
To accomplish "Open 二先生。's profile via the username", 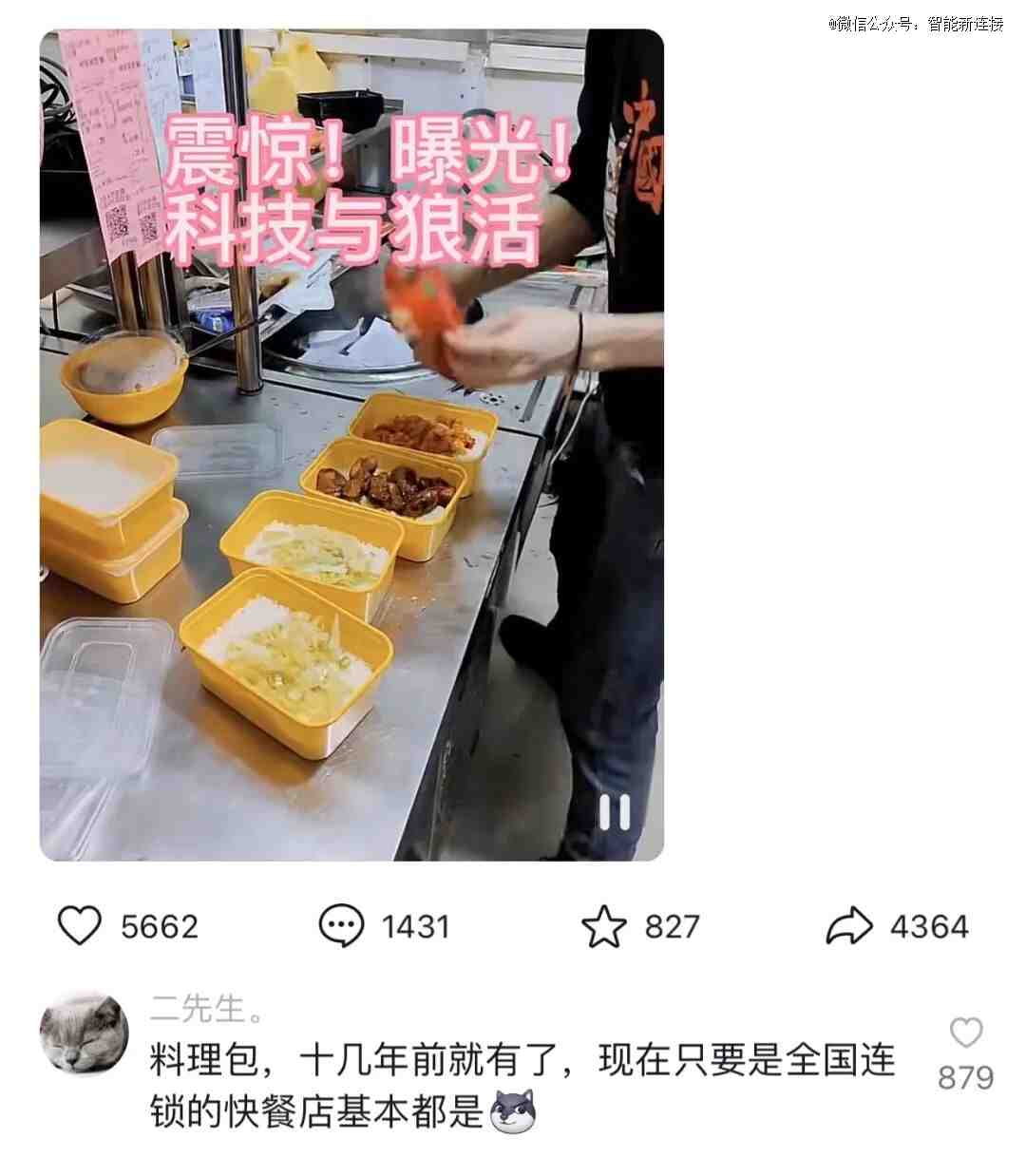I will coord(207,1008).
